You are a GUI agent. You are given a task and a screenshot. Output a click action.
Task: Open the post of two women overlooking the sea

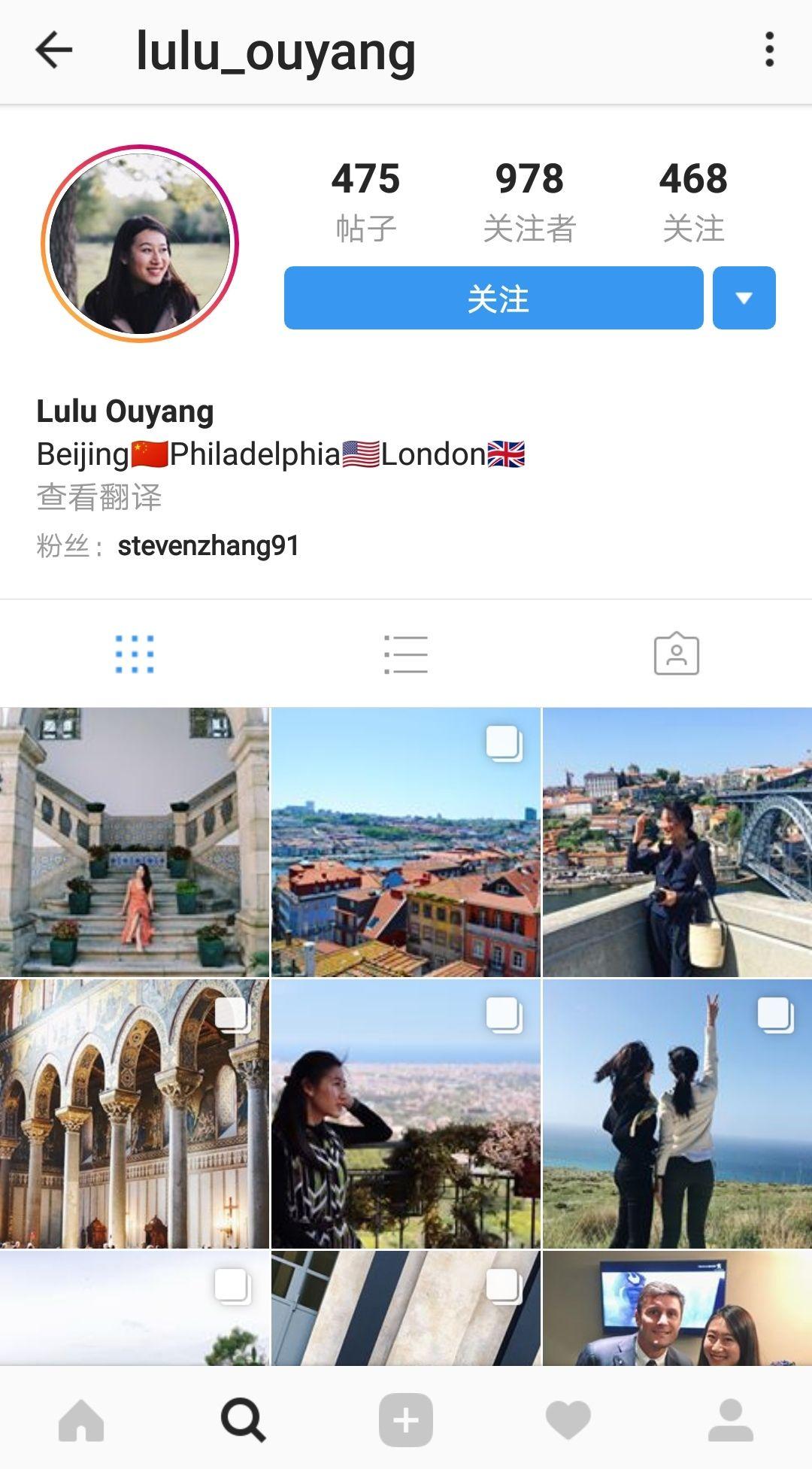point(677,1113)
